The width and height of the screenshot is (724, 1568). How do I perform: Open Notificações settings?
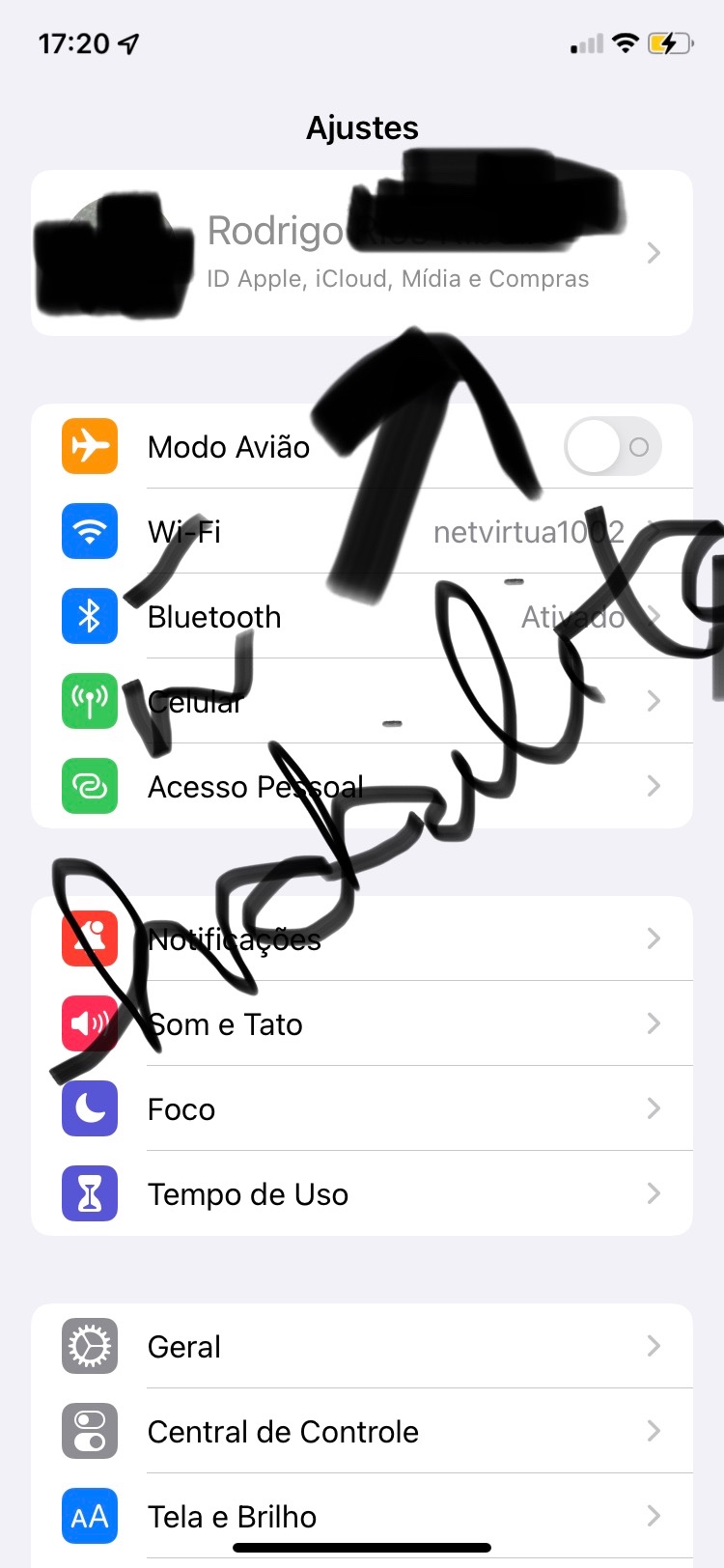(x=362, y=938)
